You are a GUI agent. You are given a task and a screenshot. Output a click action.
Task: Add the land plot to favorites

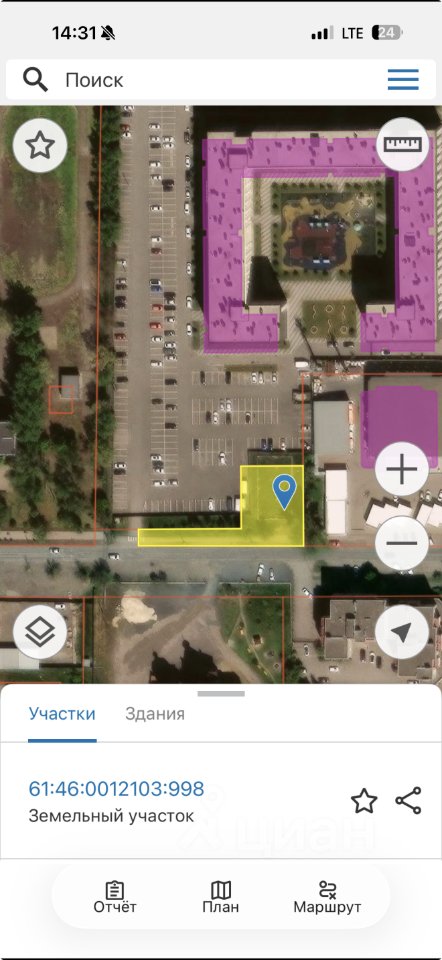coord(364,801)
